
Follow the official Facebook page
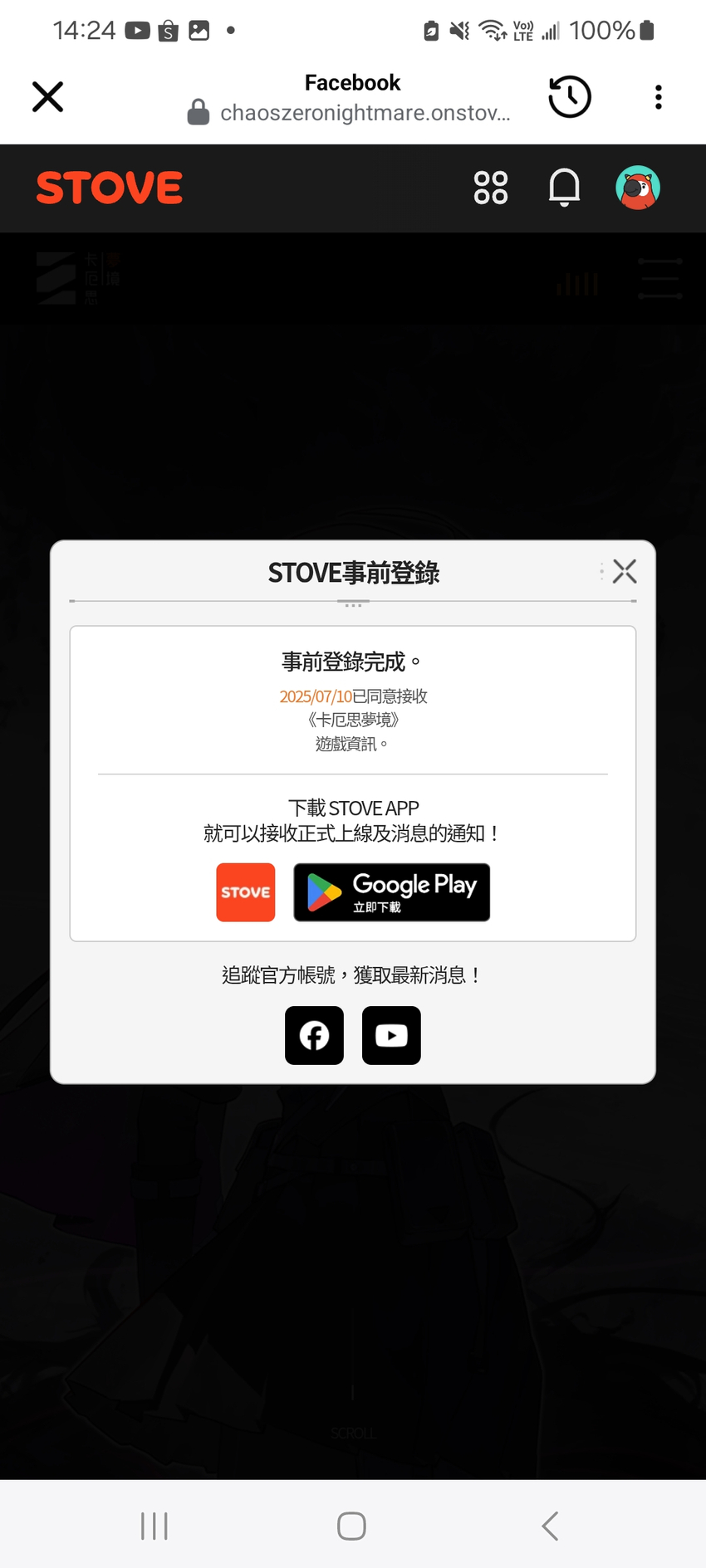click(314, 1035)
